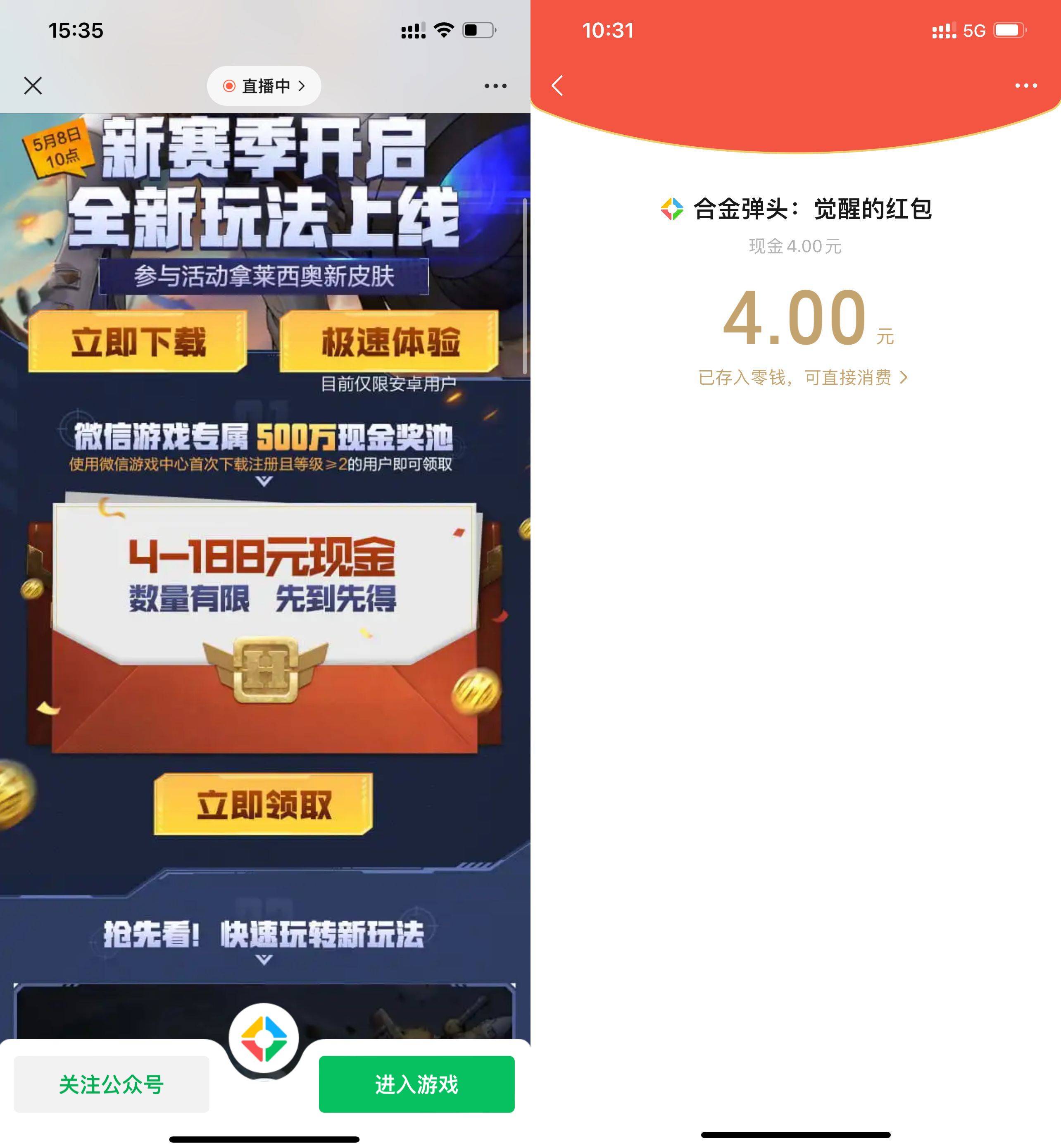Enter the game with 进入游戏
This screenshot has height=1148, width=1061.
tap(416, 1084)
